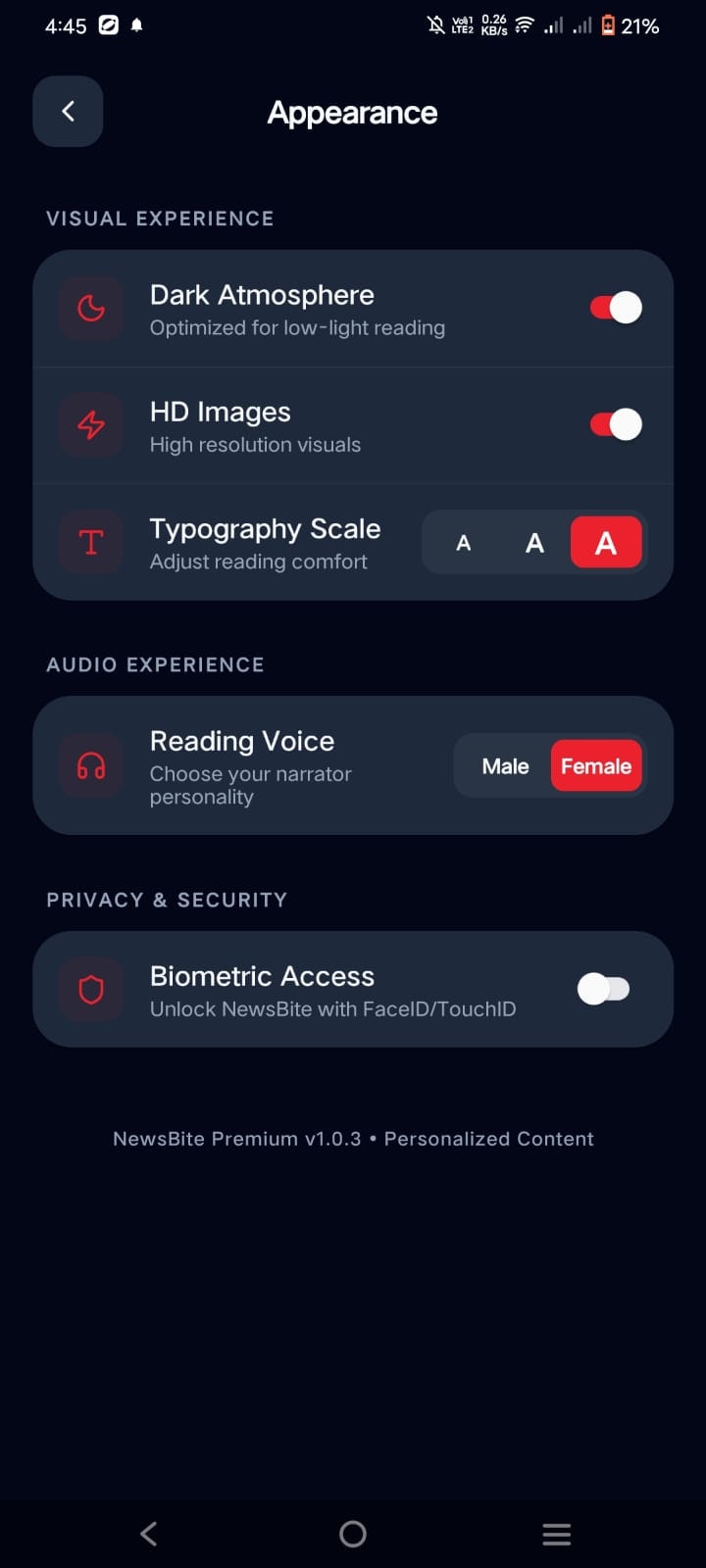Click the Dark Atmosphere moon icon
Viewport: 706px width, 1568px height.
(90, 307)
